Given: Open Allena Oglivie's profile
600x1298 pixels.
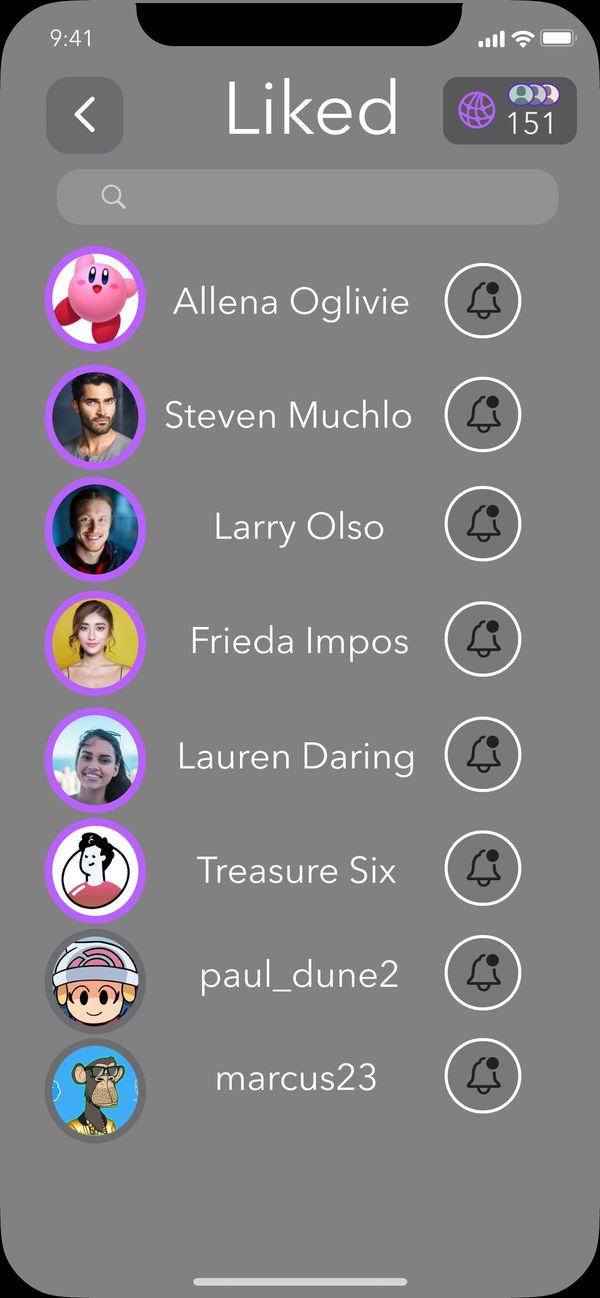Looking at the screenshot, I should tap(96, 298).
